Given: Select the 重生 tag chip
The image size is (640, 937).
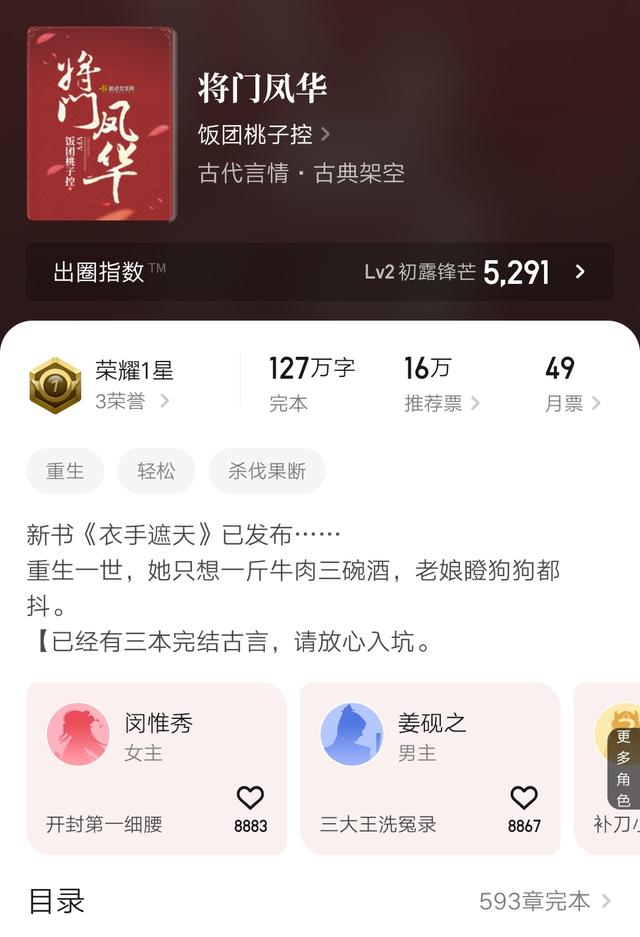Looking at the screenshot, I should coord(65,471).
